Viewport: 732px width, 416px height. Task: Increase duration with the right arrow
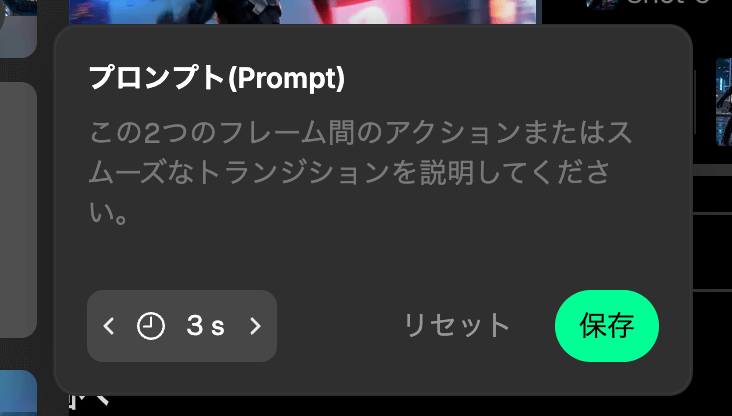254,326
